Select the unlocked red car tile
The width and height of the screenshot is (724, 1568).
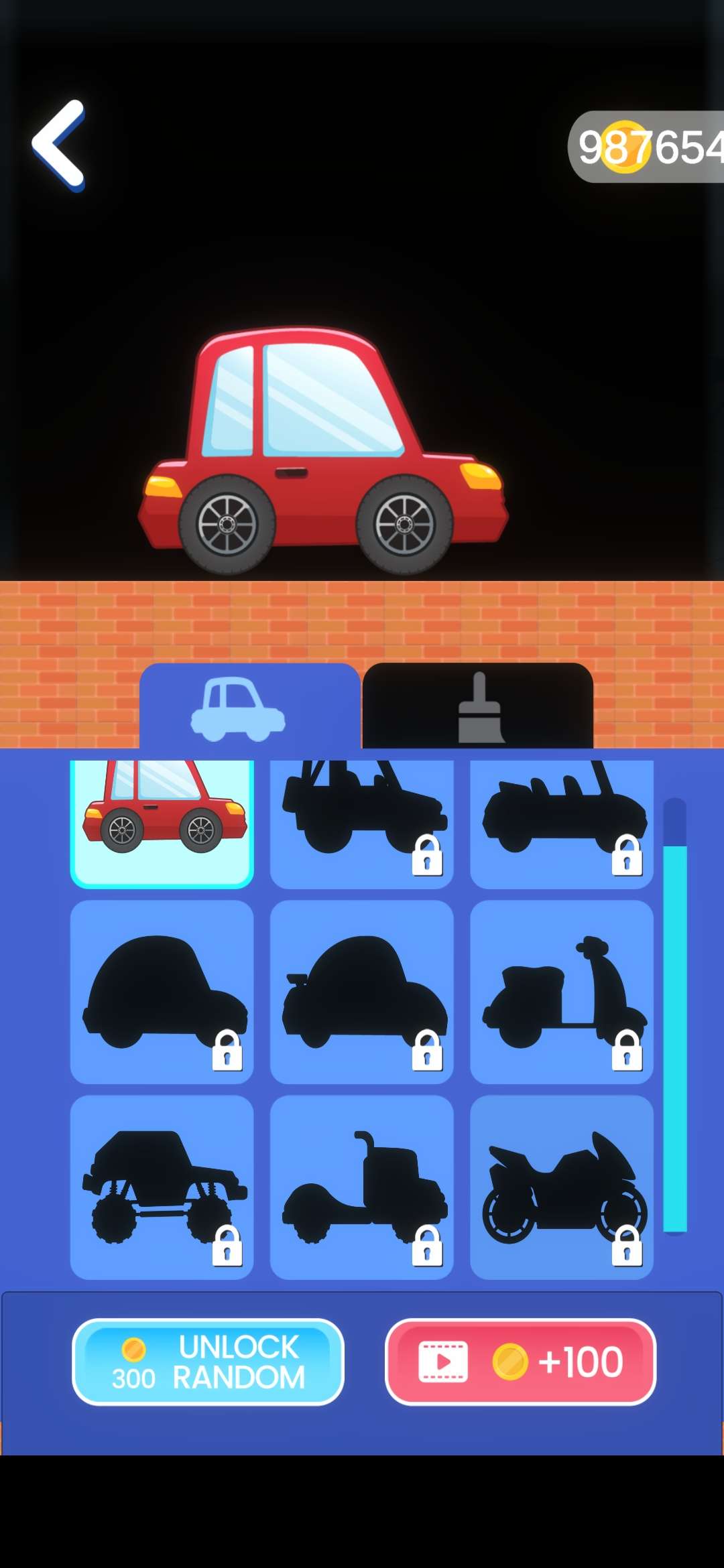162,824
